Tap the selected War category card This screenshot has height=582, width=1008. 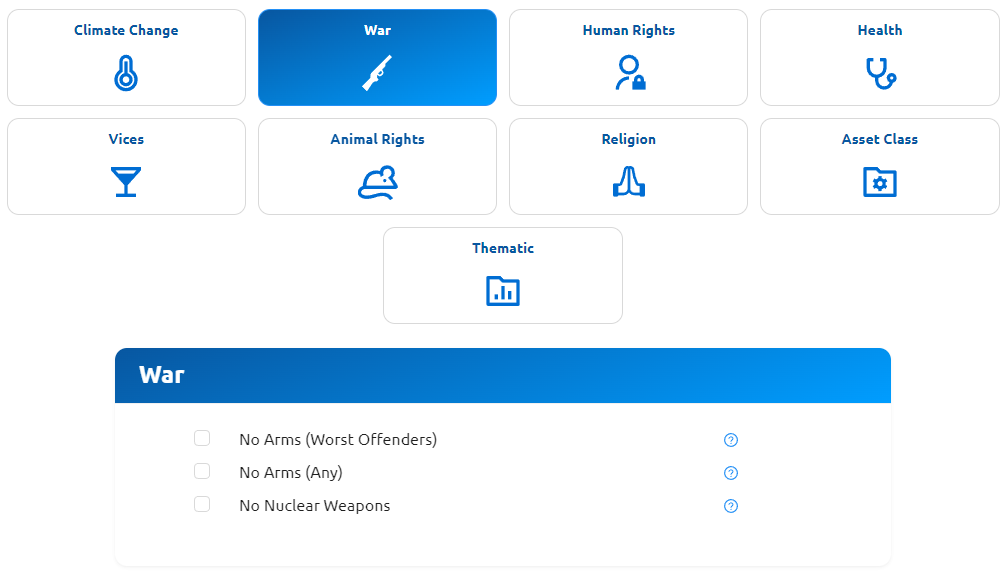(377, 57)
